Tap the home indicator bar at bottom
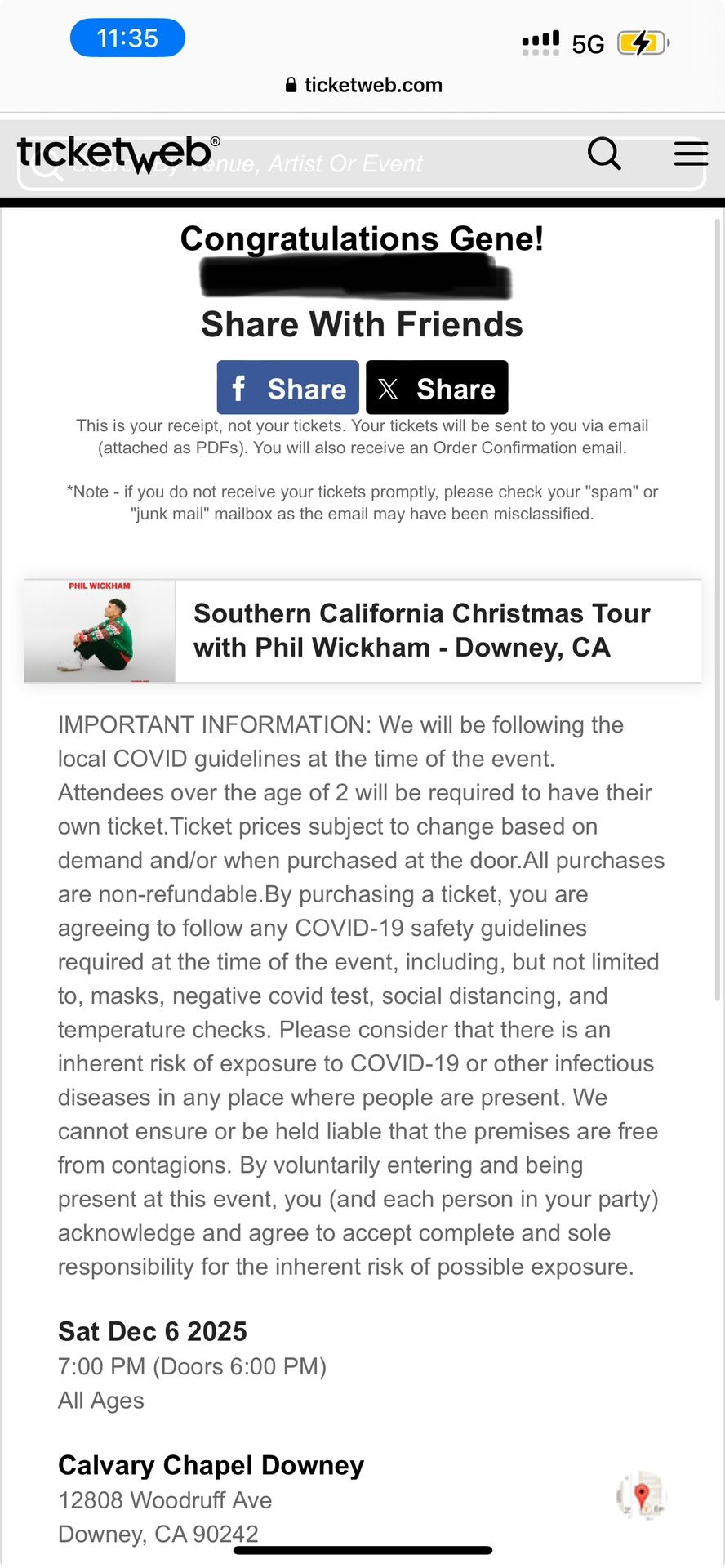 point(362,1550)
